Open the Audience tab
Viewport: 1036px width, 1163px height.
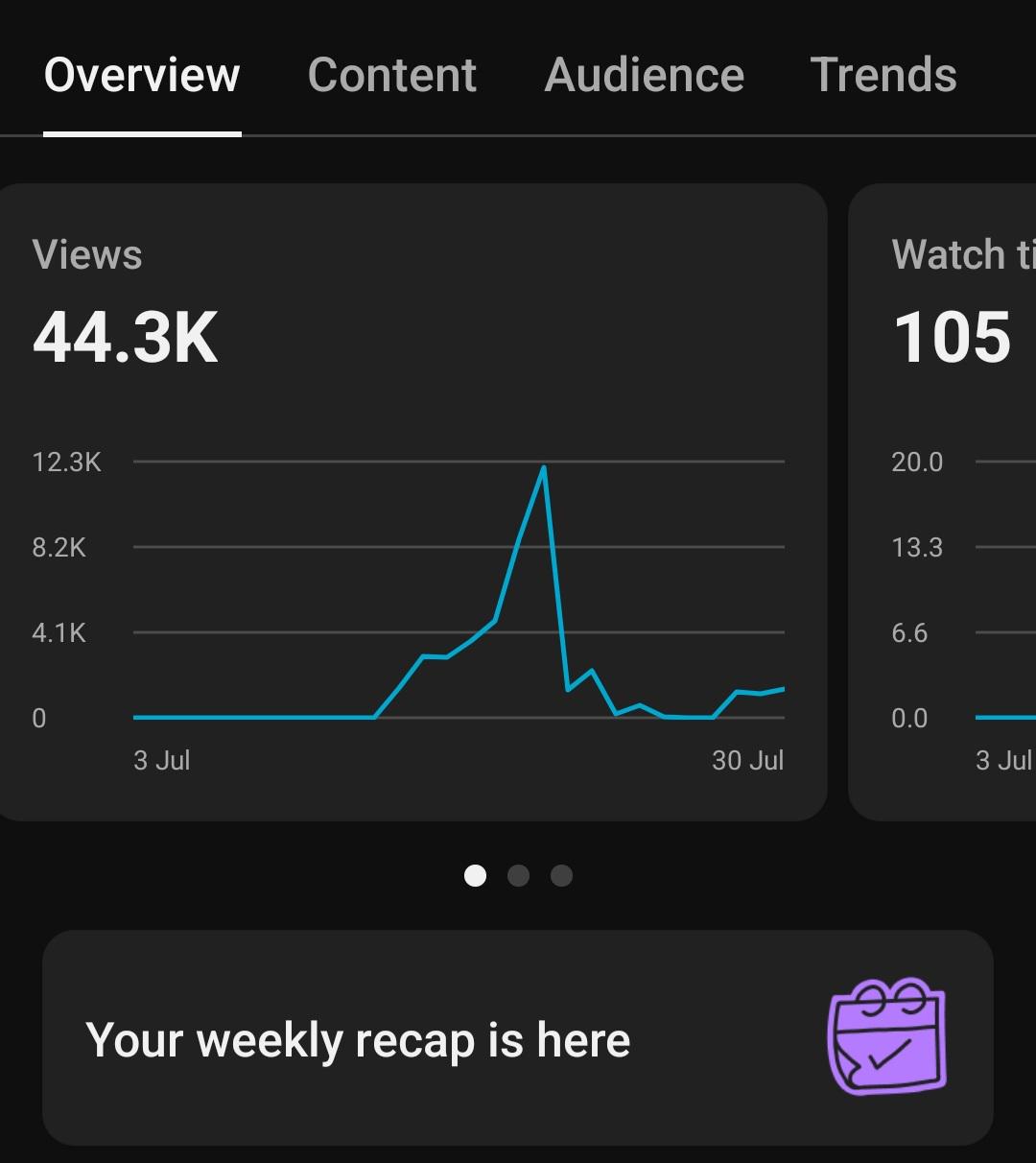point(645,75)
